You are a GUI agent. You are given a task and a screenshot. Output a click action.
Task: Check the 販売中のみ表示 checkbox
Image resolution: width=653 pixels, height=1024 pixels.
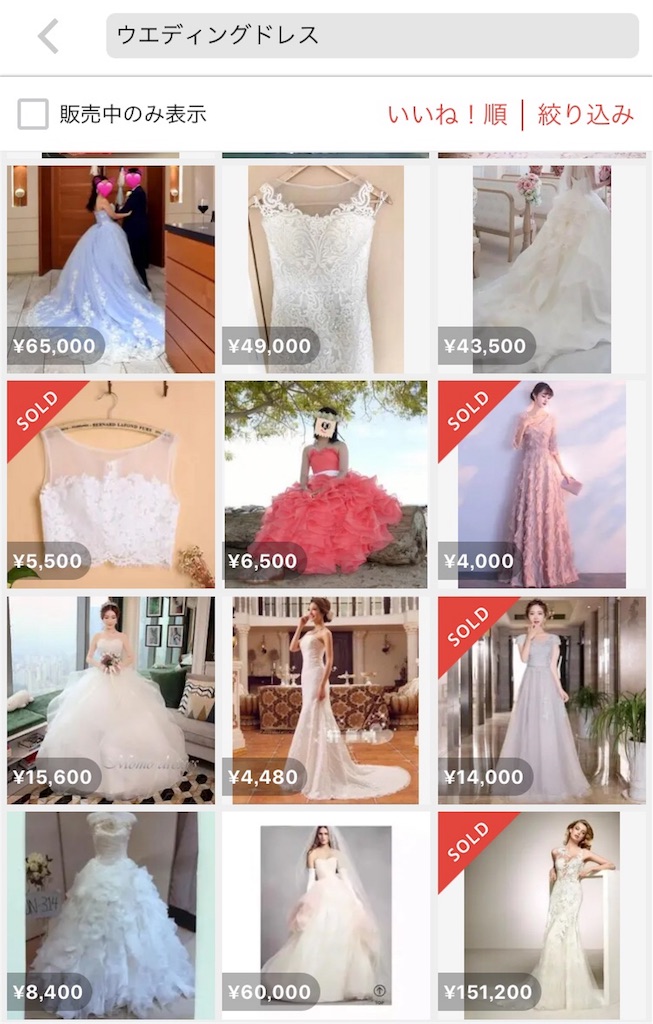point(33,114)
